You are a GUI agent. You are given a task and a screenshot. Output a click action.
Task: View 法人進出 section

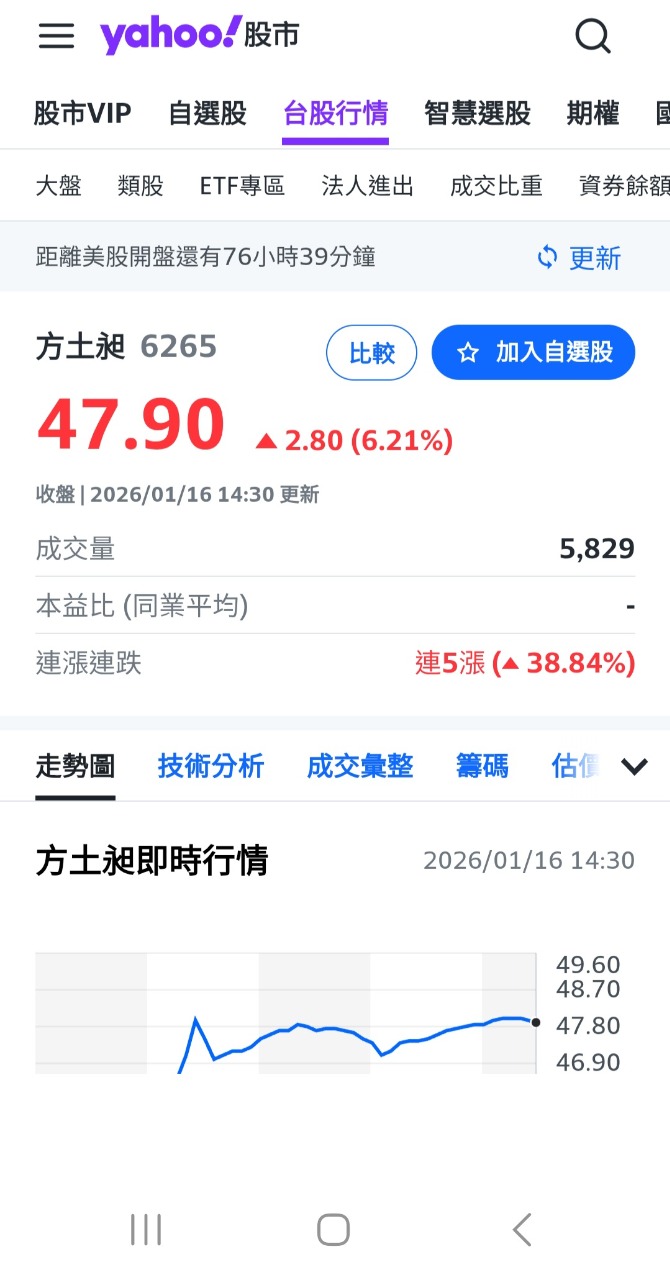click(367, 185)
